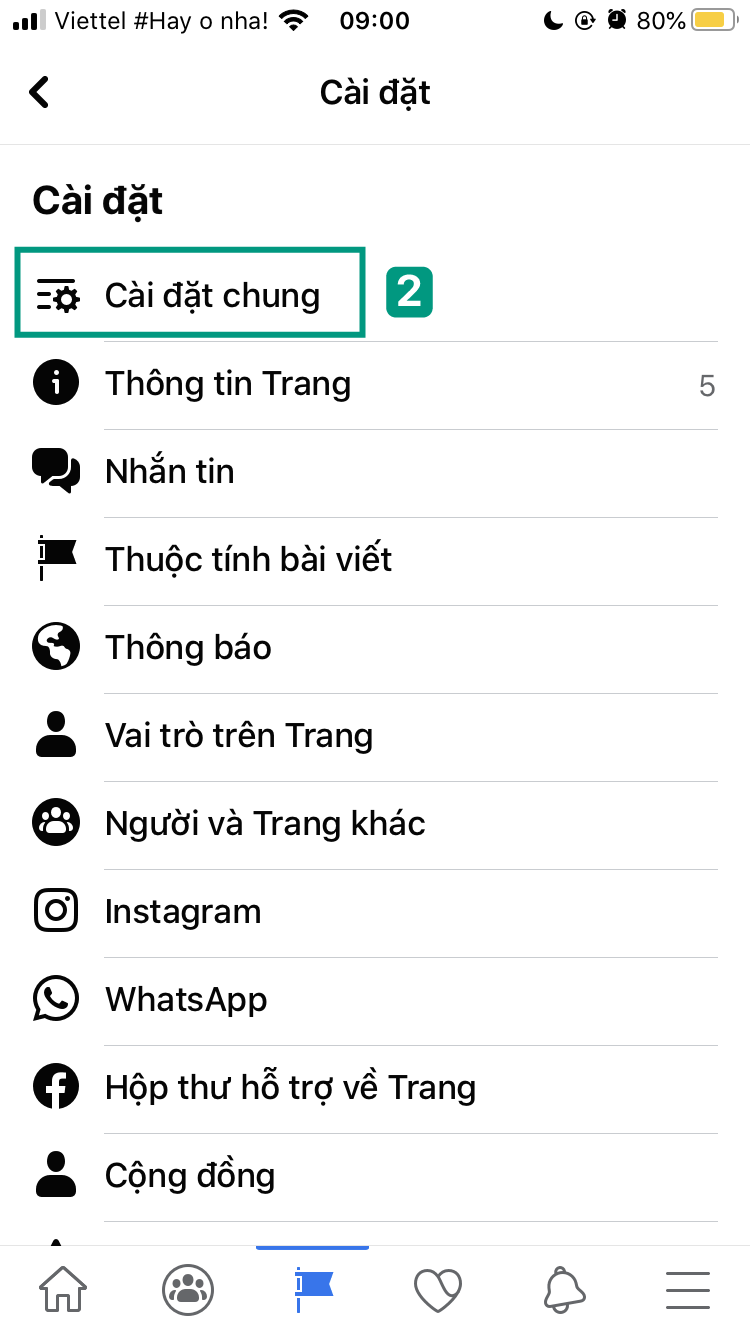Tap the WhatsApp icon
This screenshot has height=1334, width=750.
coord(55,998)
